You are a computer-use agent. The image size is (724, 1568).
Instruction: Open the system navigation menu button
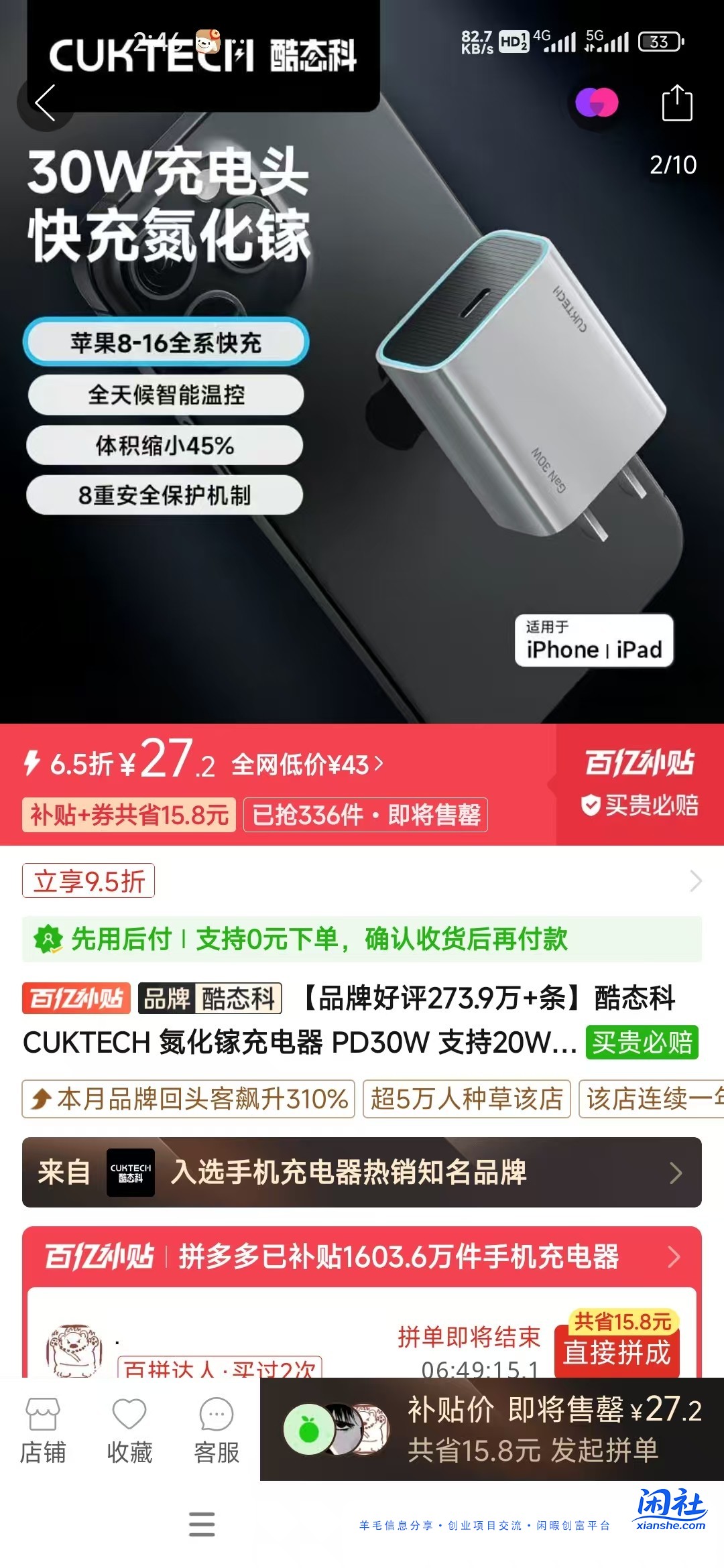(x=202, y=1524)
